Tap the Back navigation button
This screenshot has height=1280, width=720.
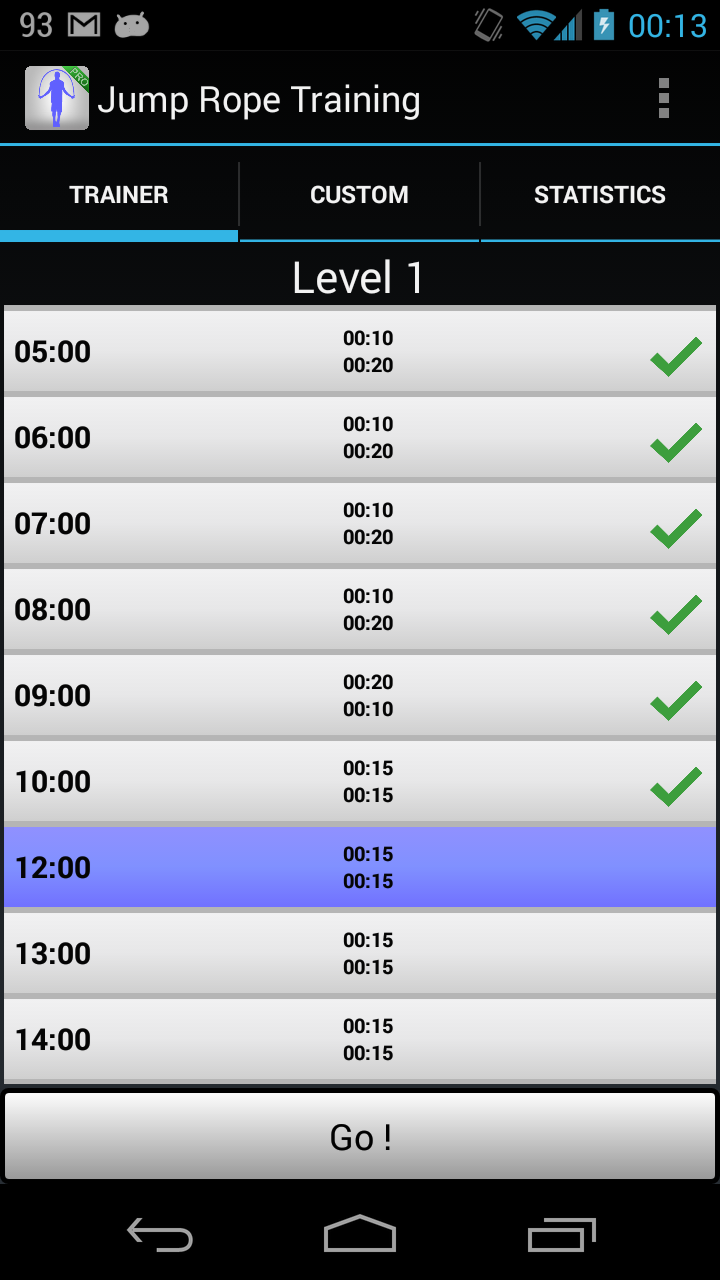[x=159, y=1235]
